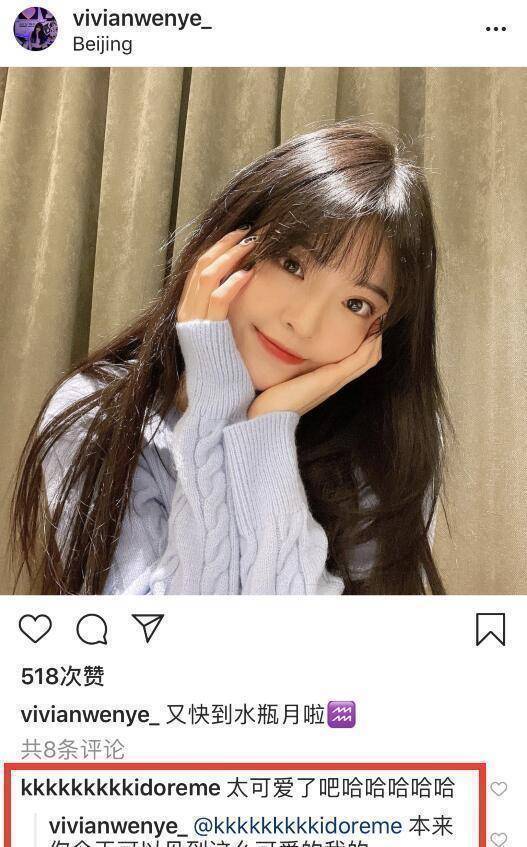Share post via paper plane icon
This screenshot has height=847, width=527.
[x=148, y=628]
